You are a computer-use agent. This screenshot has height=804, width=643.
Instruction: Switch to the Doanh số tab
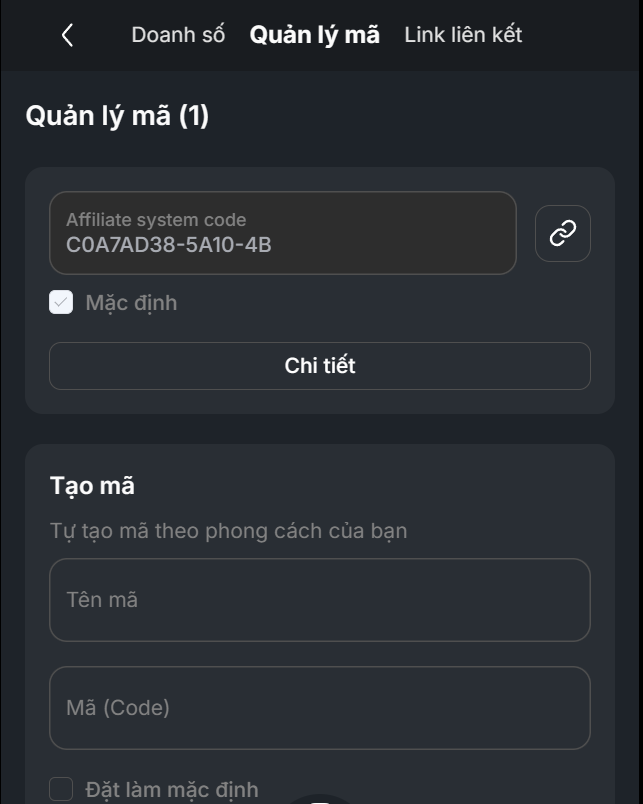coord(178,35)
